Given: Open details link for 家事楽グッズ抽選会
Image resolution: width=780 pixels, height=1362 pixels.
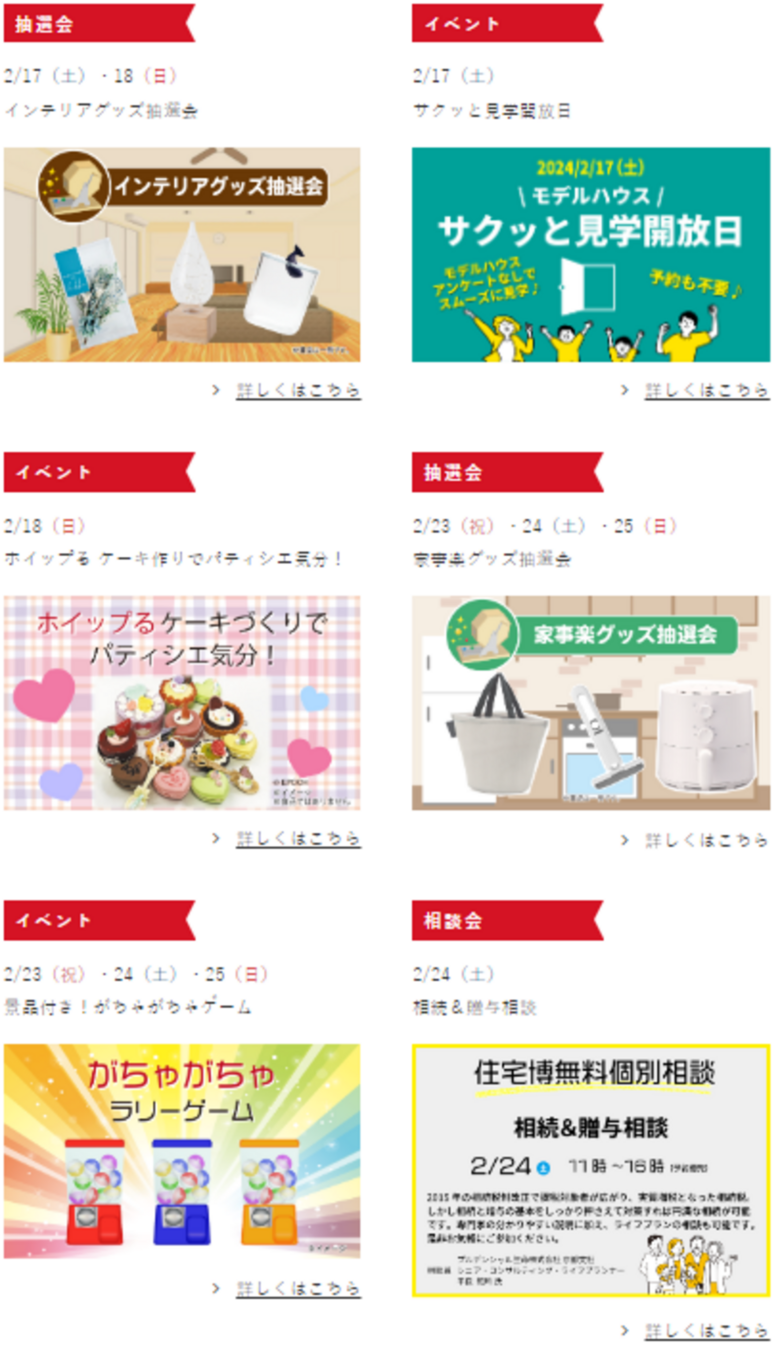Looking at the screenshot, I should (x=706, y=840).
